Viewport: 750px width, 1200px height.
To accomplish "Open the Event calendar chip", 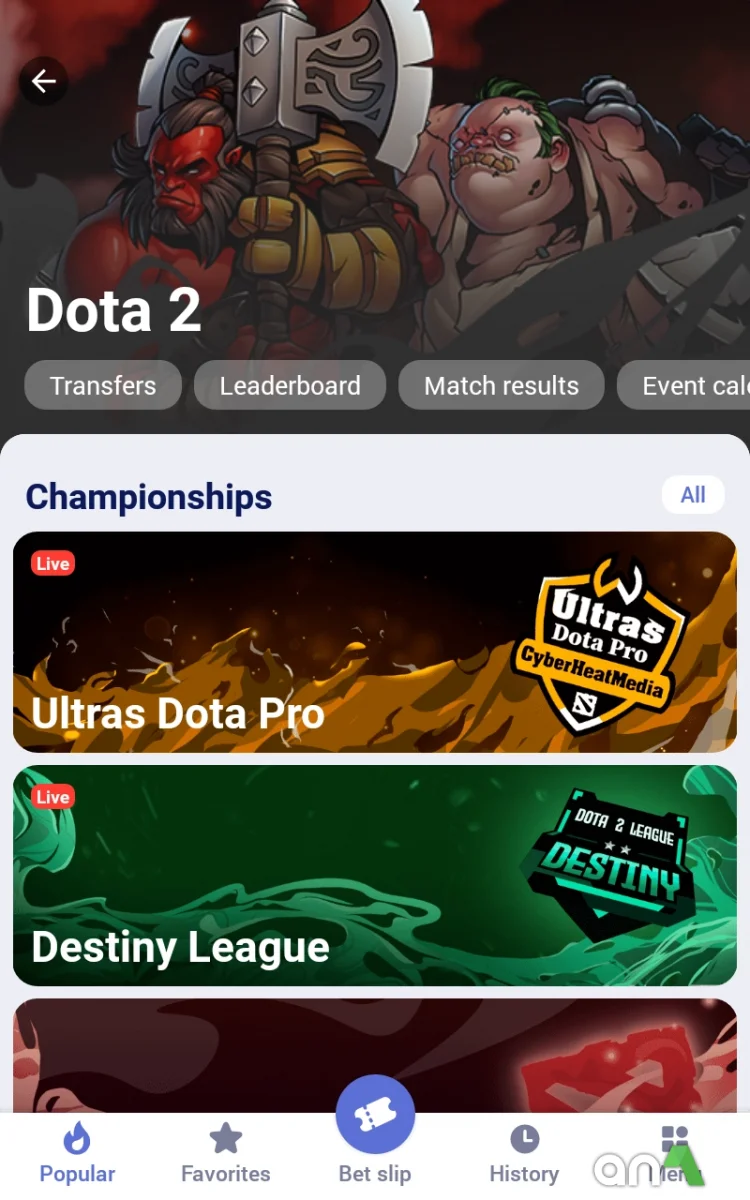I will point(690,386).
